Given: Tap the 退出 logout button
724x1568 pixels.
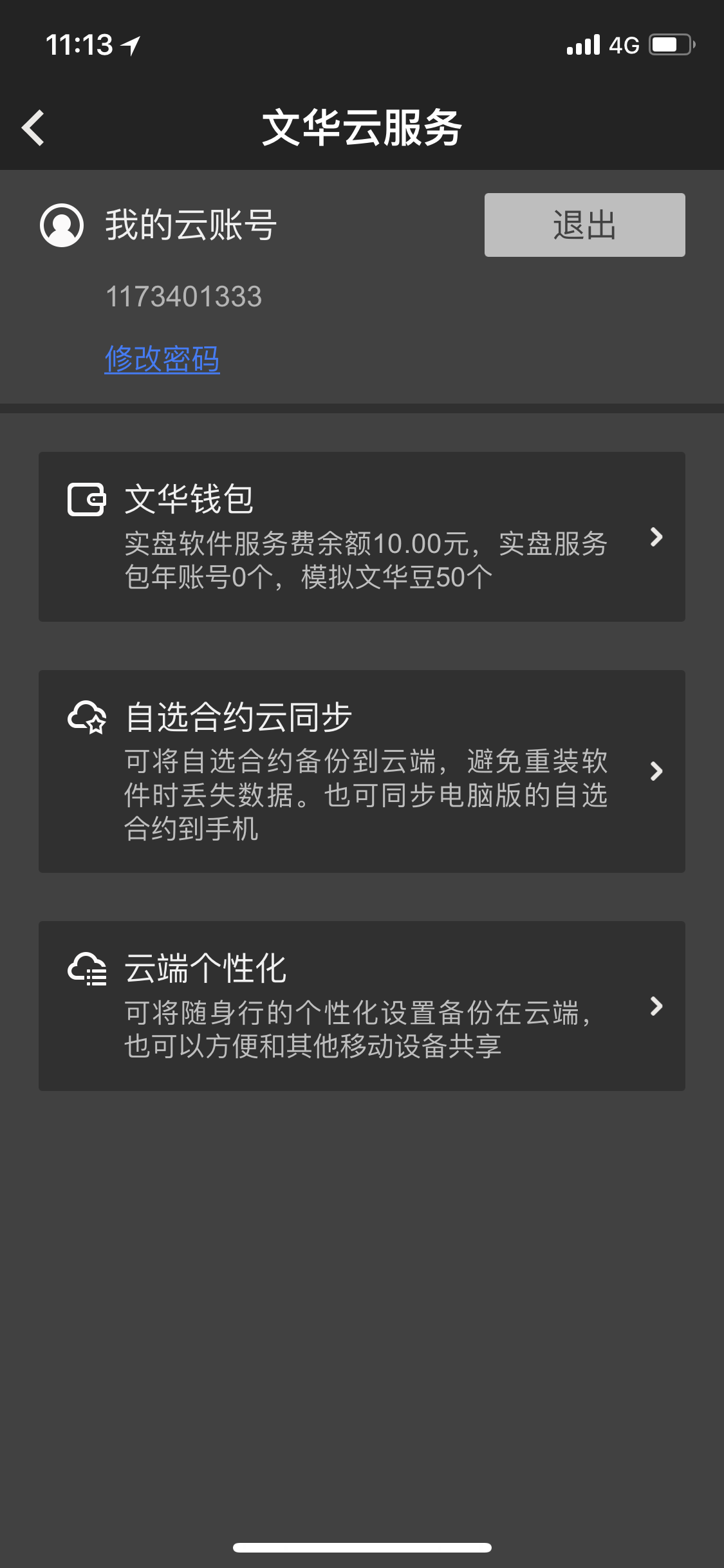Looking at the screenshot, I should (x=584, y=225).
